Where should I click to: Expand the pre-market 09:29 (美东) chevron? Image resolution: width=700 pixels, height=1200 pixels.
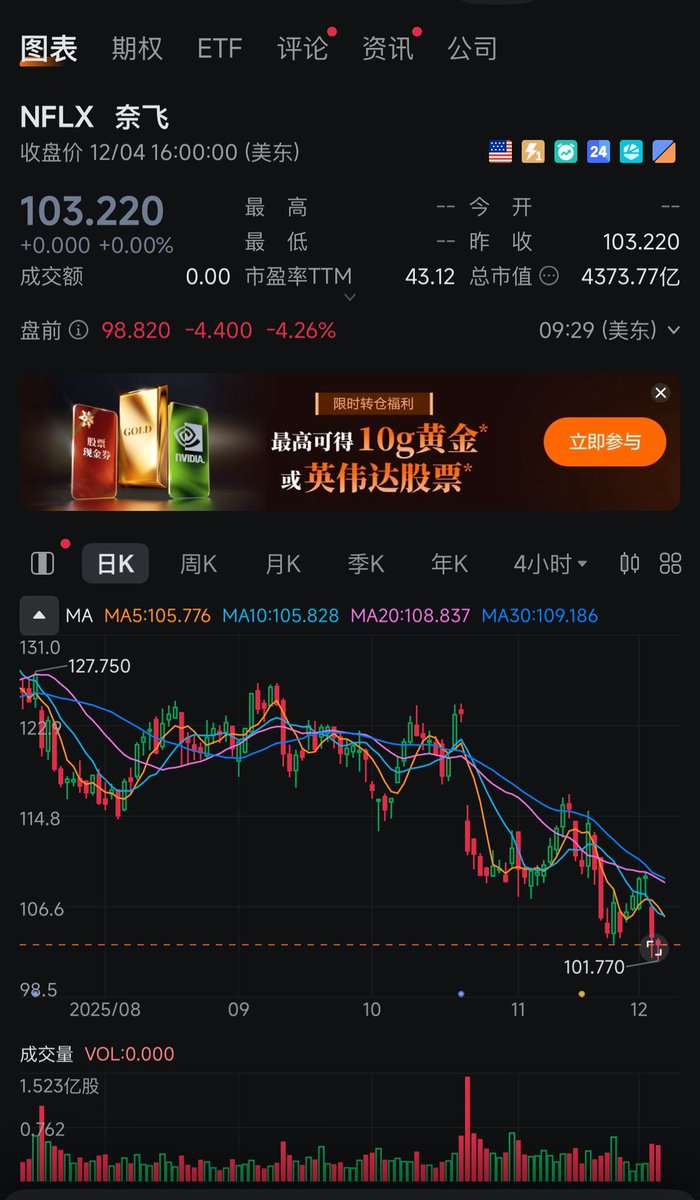click(x=673, y=330)
